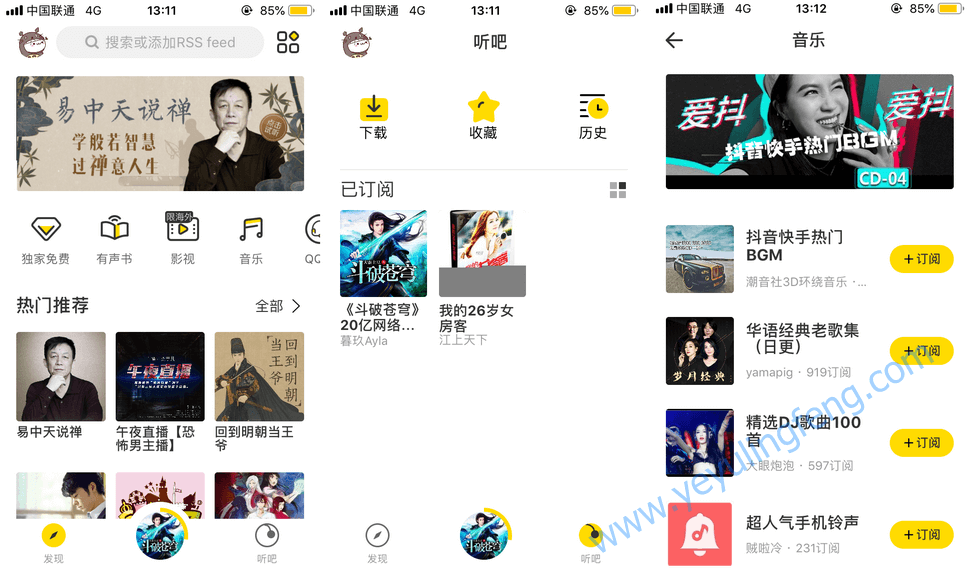Screen dimensions: 969x568
Task: Go back from the 音乐 page
Action: click(674, 40)
